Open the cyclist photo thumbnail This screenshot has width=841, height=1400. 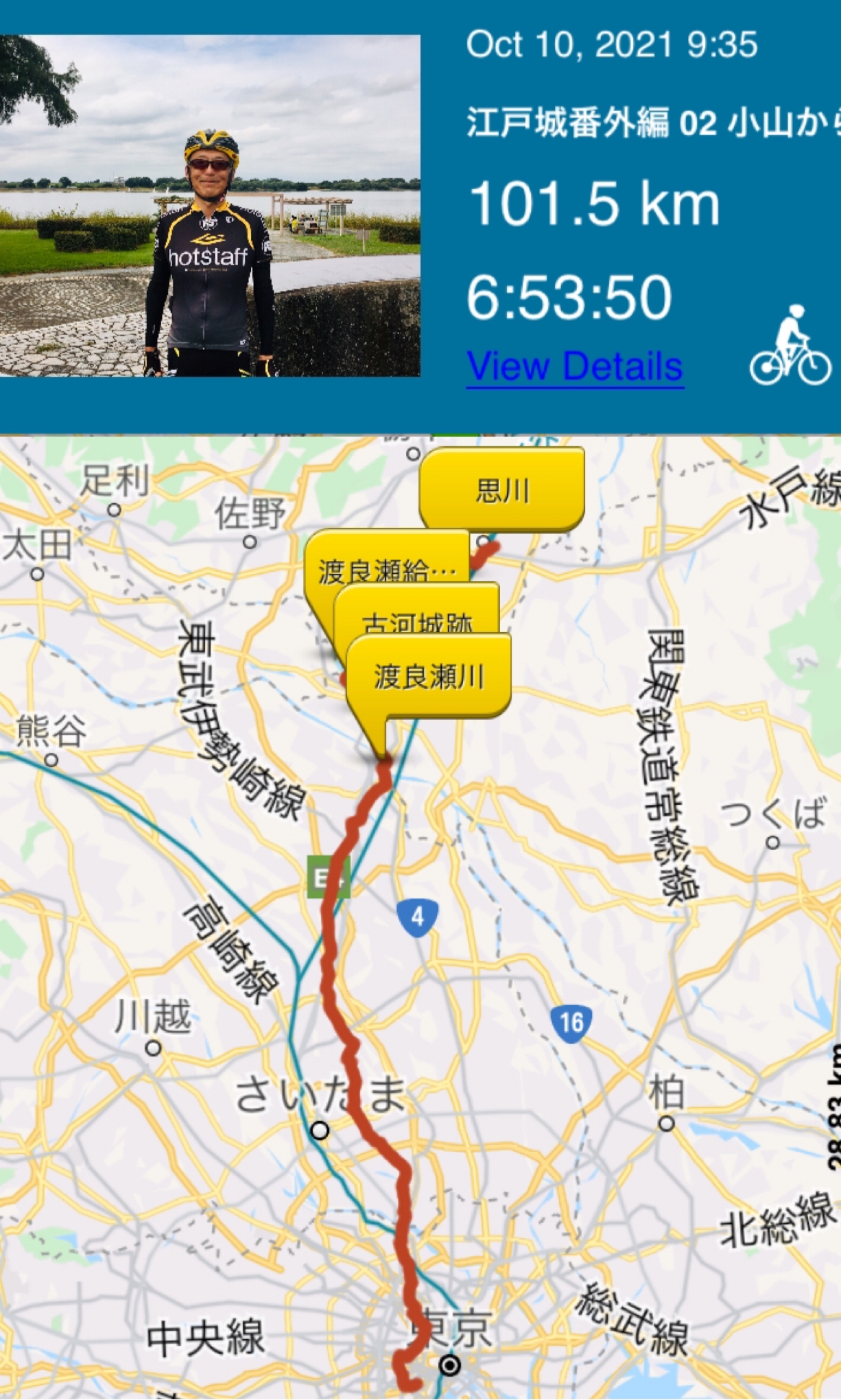209,206
